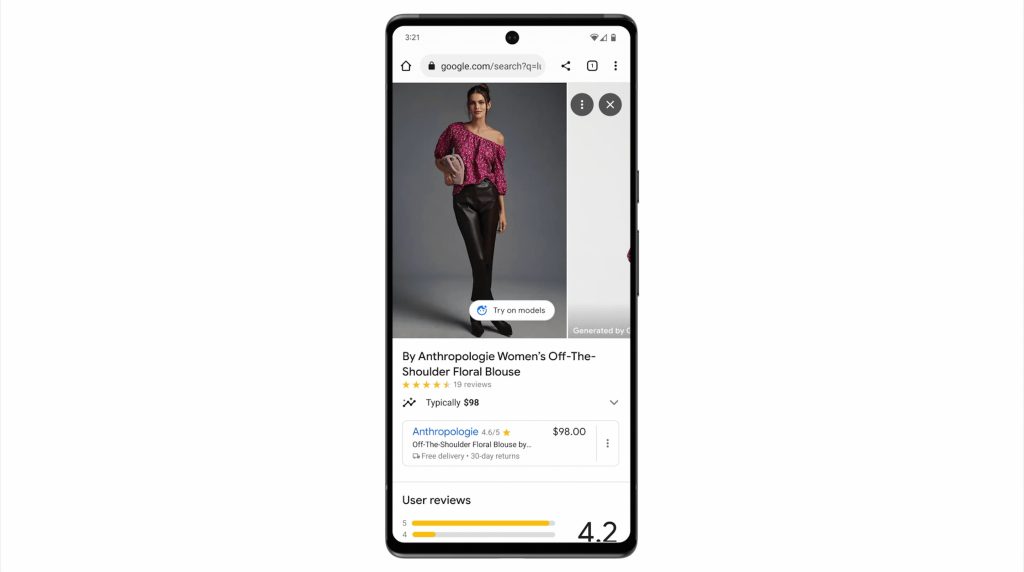Share this page from the toolbar
Image resolution: width=1024 pixels, height=572 pixels.
click(565, 66)
